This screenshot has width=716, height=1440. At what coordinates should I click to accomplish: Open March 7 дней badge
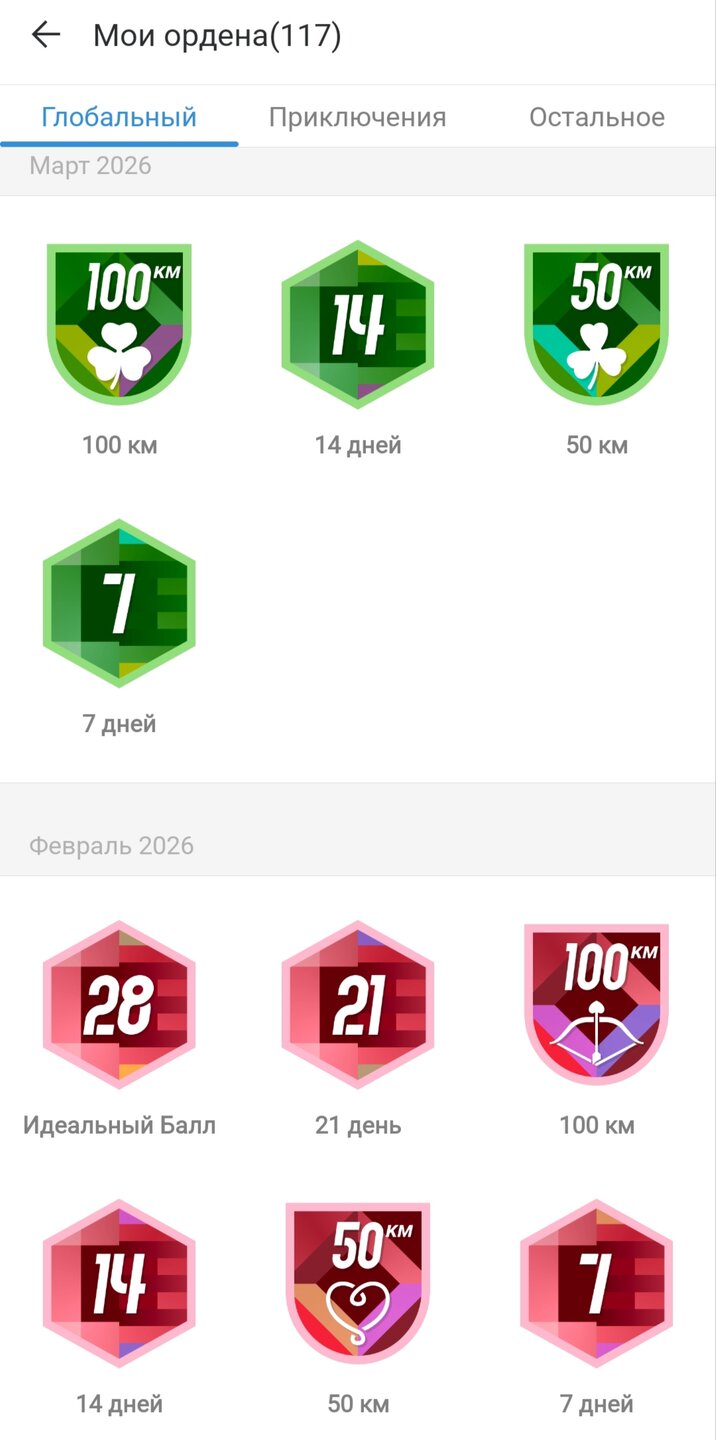point(119,603)
